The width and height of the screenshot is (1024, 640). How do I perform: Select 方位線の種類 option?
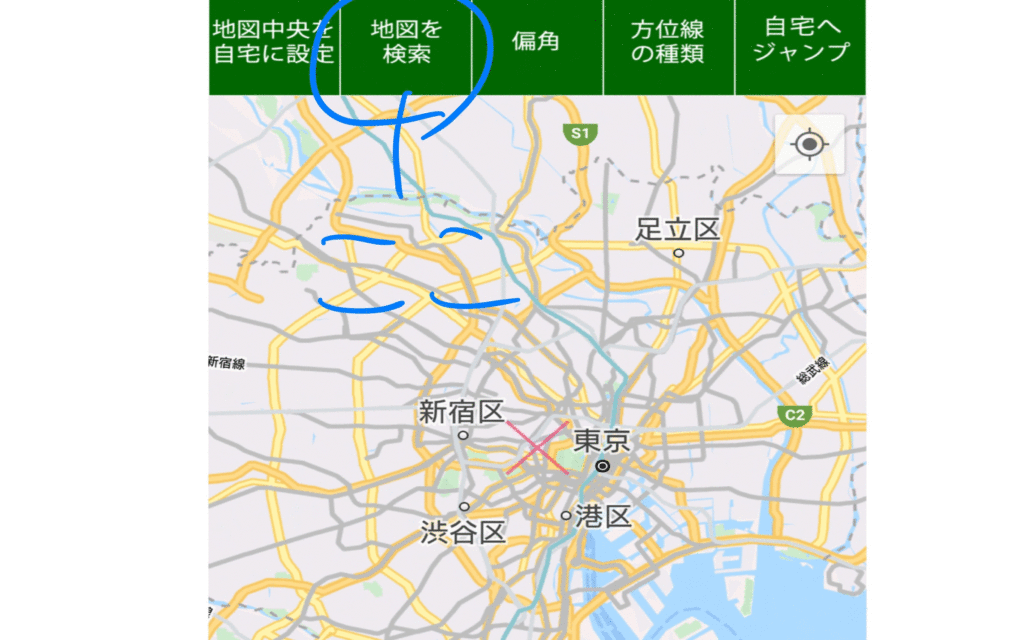(x=668, y=42)
